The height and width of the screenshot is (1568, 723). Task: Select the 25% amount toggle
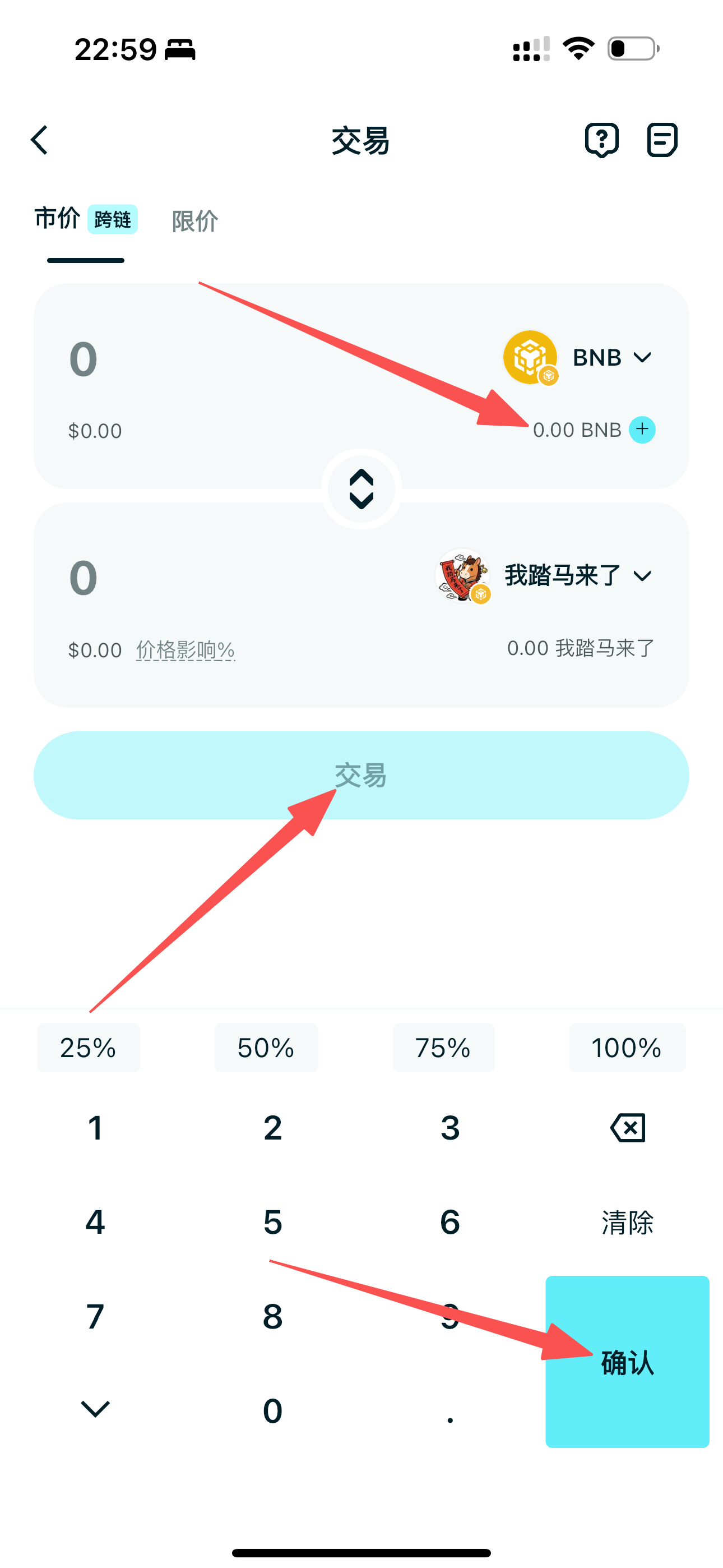[88, 1048]
